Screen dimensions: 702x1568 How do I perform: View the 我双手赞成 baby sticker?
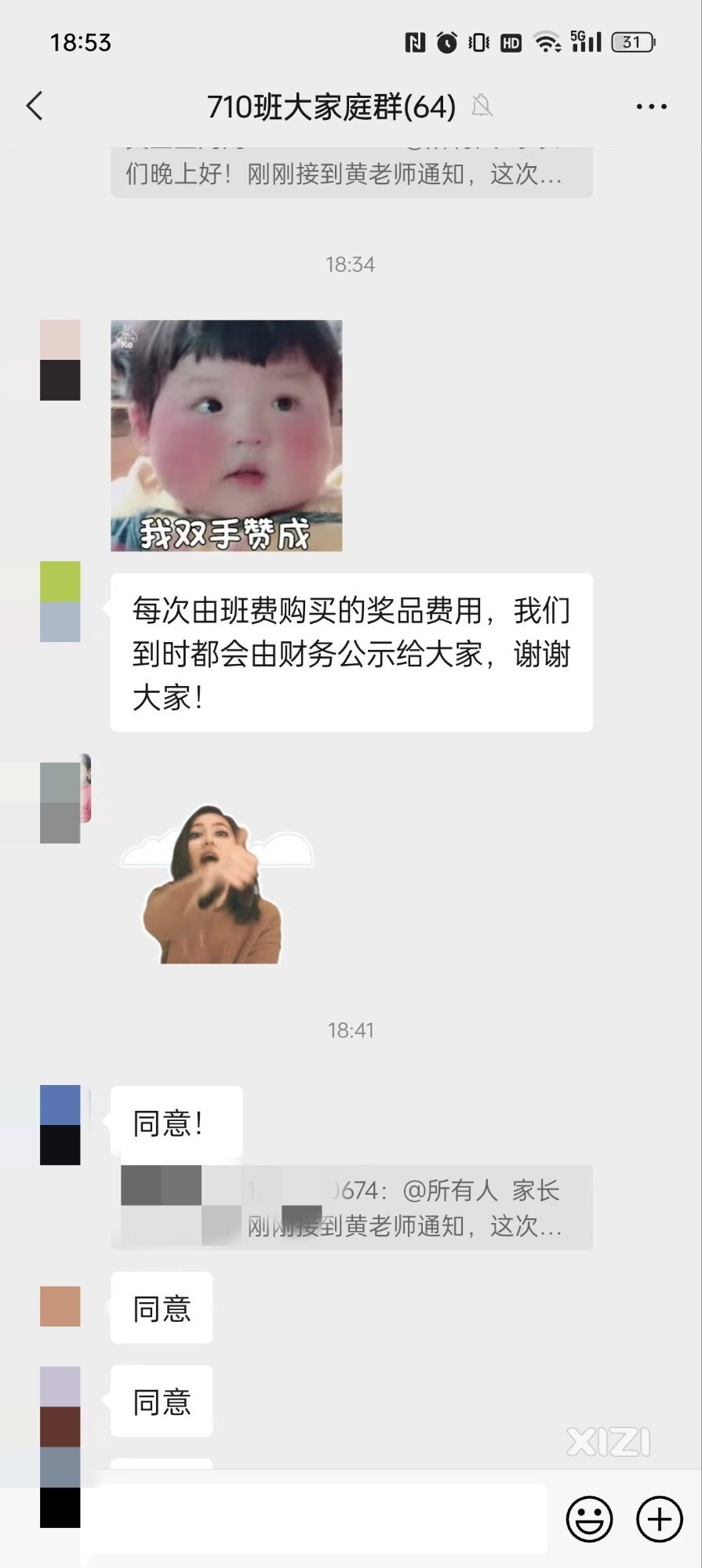point(226,435)
